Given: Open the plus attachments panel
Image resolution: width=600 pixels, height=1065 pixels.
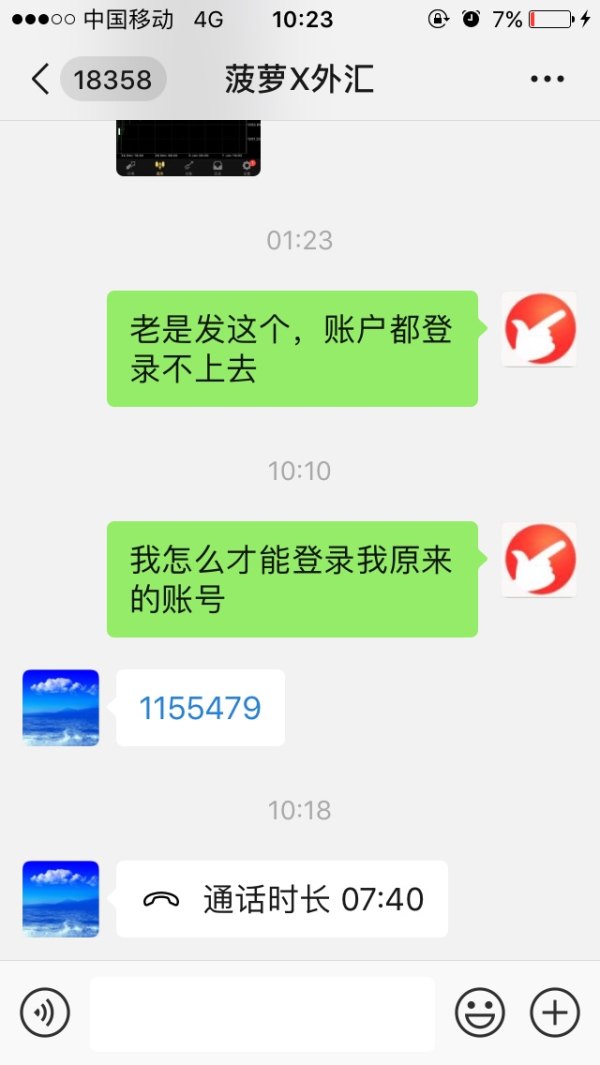Looking at the screenshot, I should (x=554, y=1013).
